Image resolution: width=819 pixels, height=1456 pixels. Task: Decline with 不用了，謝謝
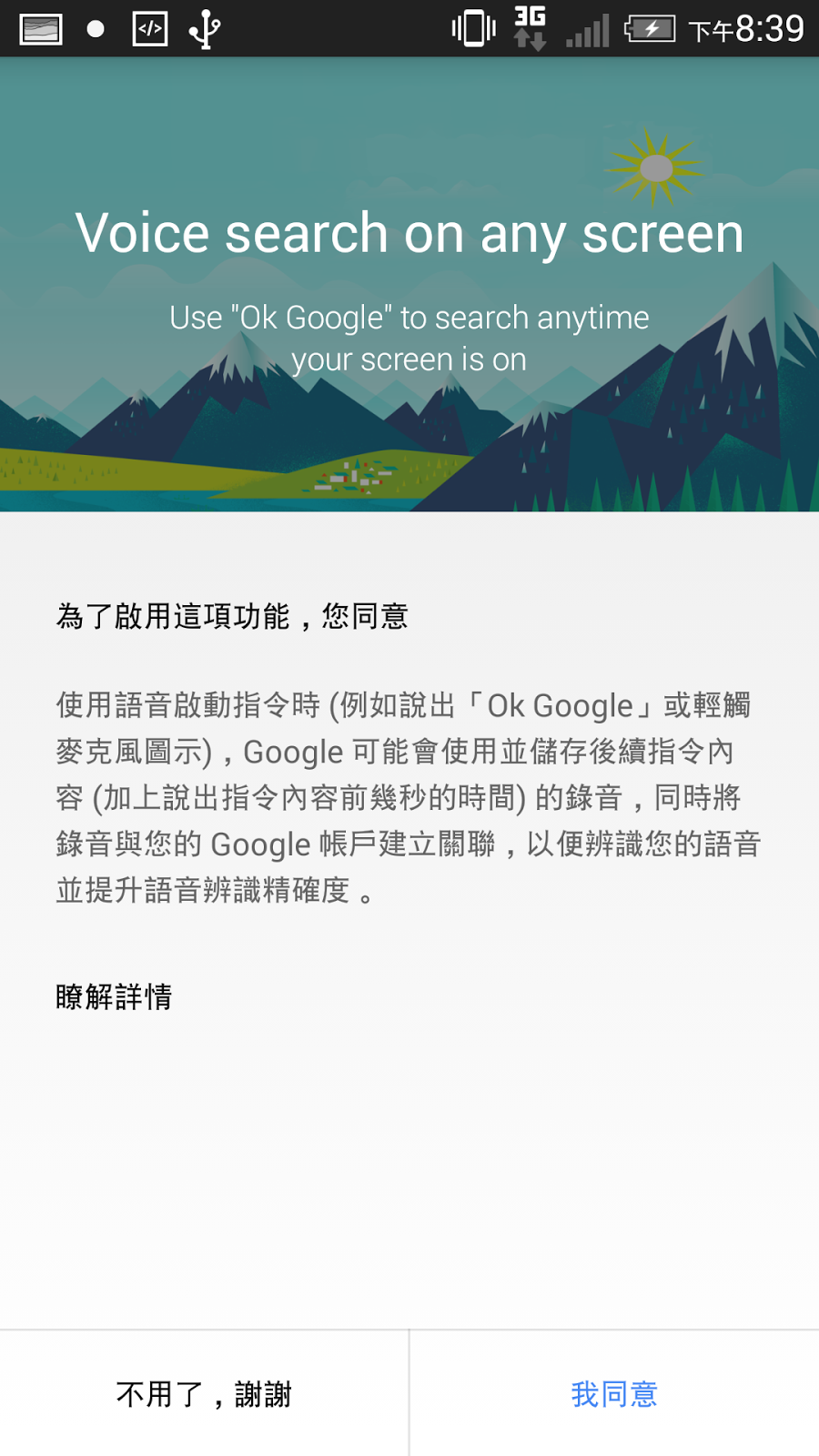204,1393
